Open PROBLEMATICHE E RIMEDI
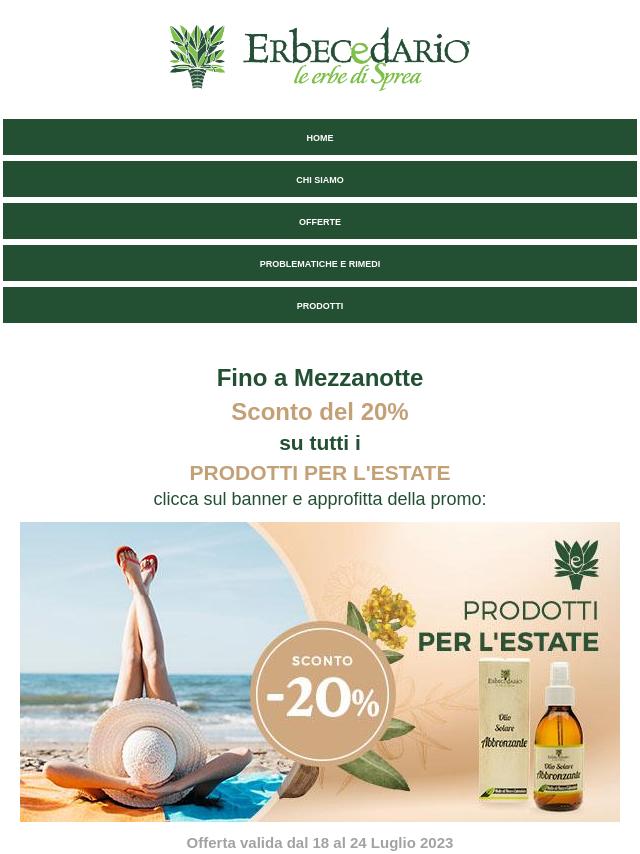Image resolution: width=640 pixels, height=854 pixels. click(x=320, y=264)
